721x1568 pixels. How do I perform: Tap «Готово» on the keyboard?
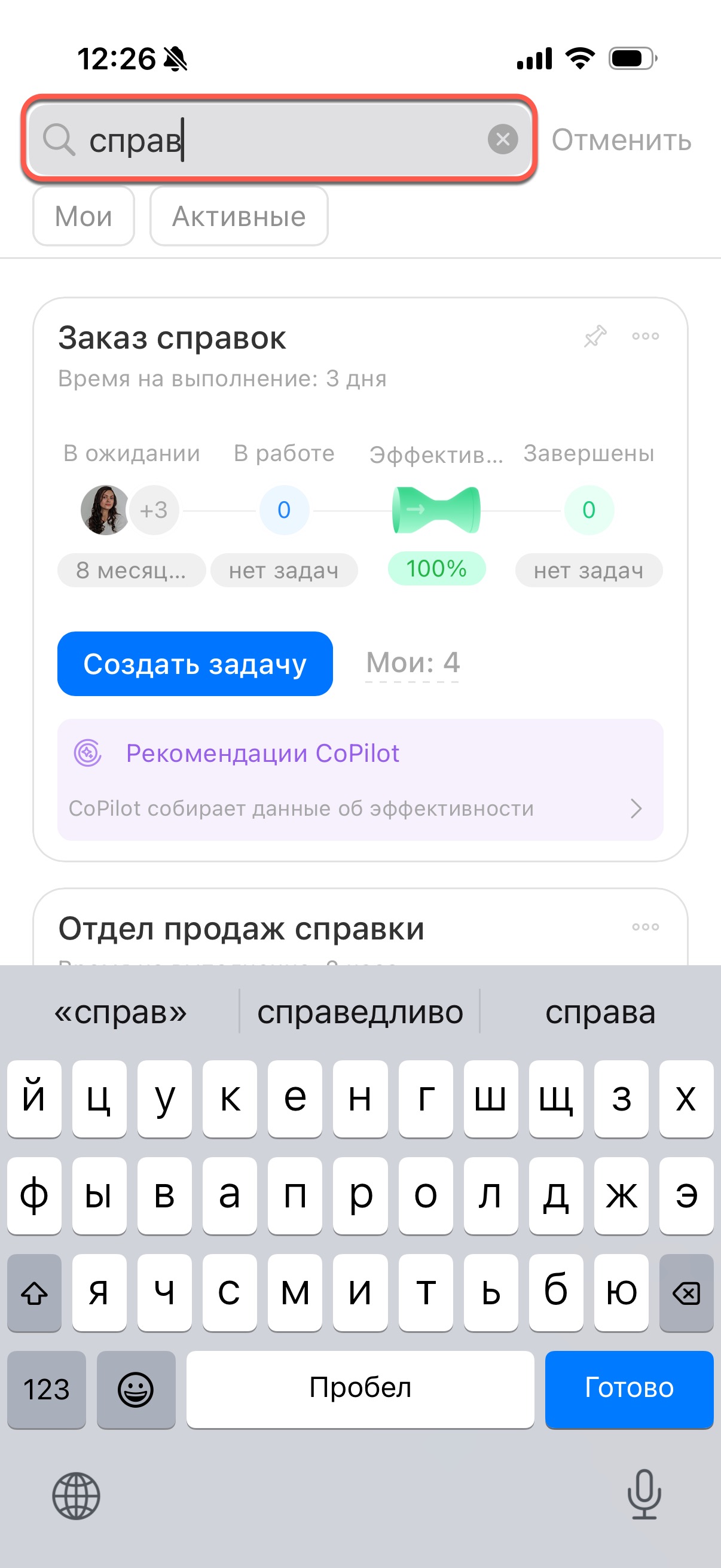628,1388
